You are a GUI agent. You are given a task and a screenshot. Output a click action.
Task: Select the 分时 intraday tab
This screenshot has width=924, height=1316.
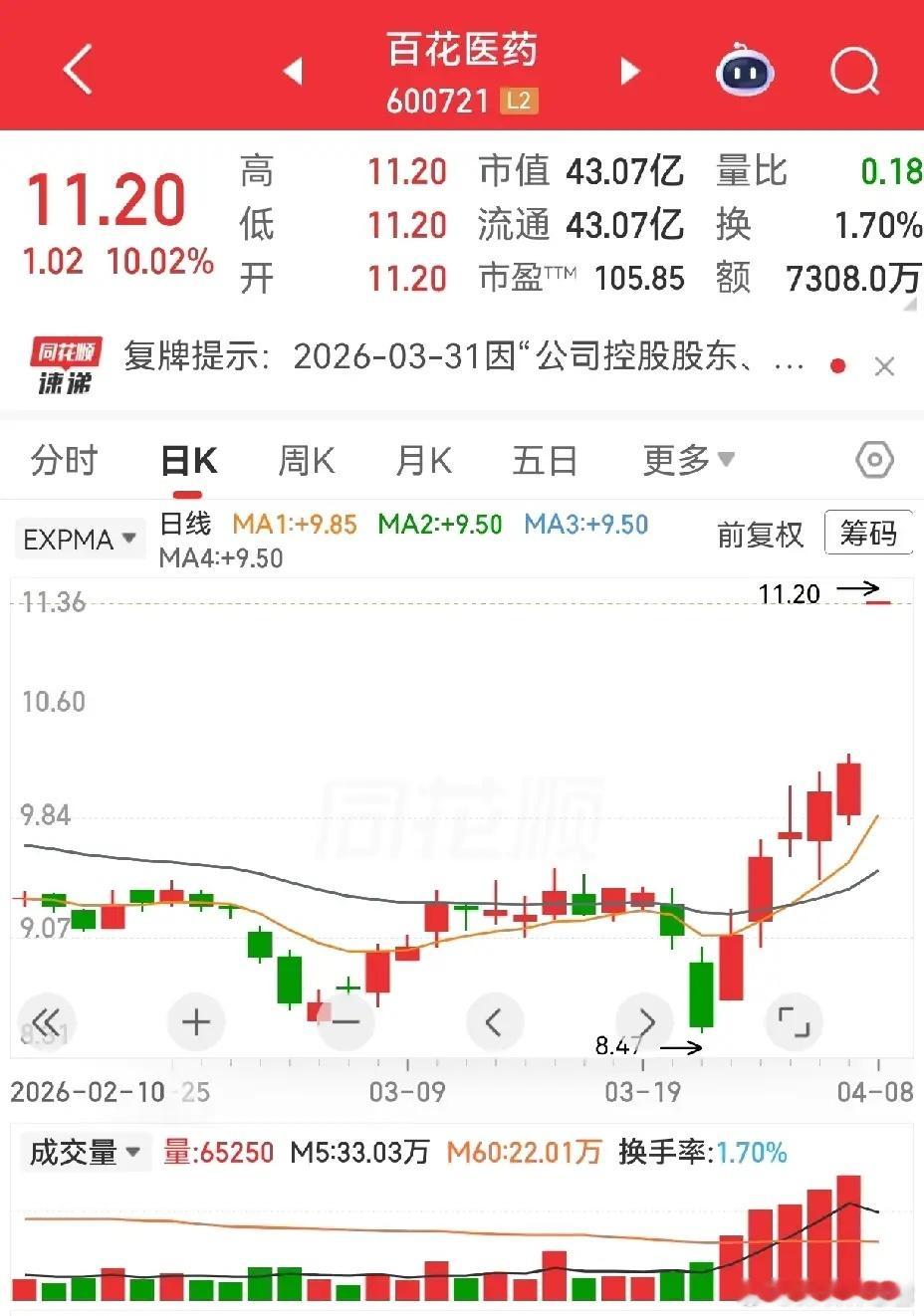(x=63, y=459)
